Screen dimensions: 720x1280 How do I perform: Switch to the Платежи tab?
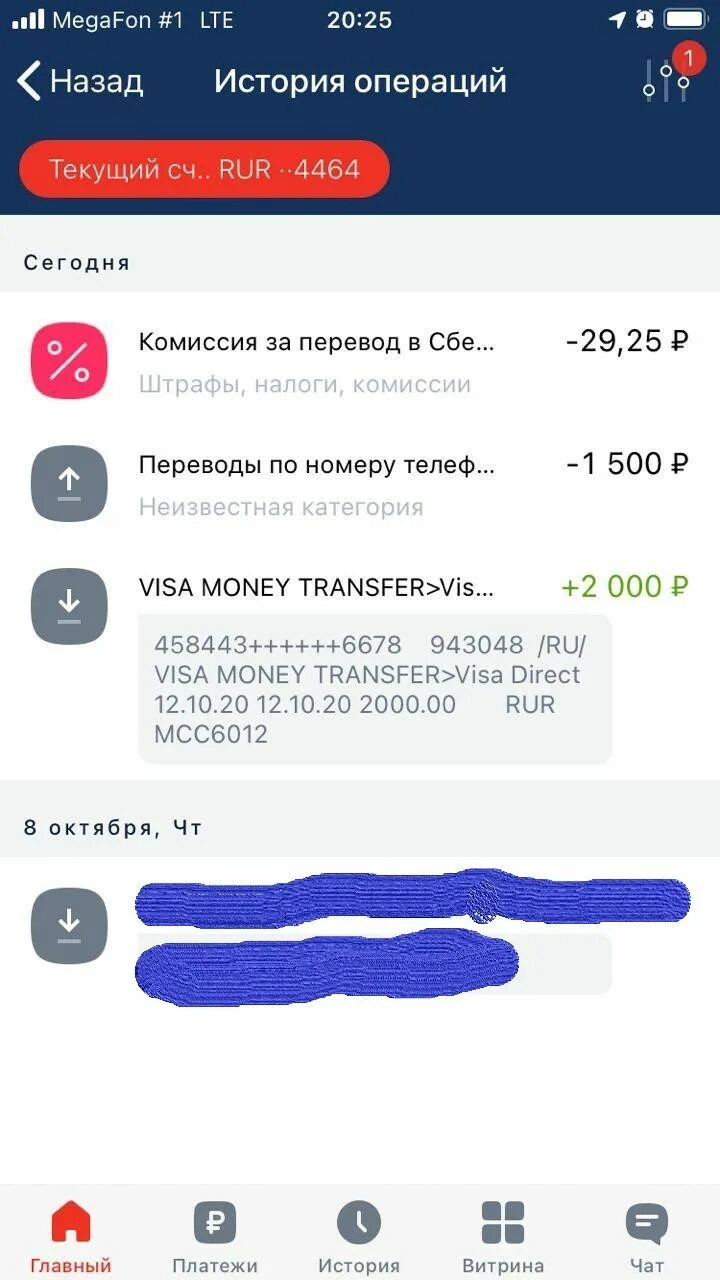point(214,1236)
